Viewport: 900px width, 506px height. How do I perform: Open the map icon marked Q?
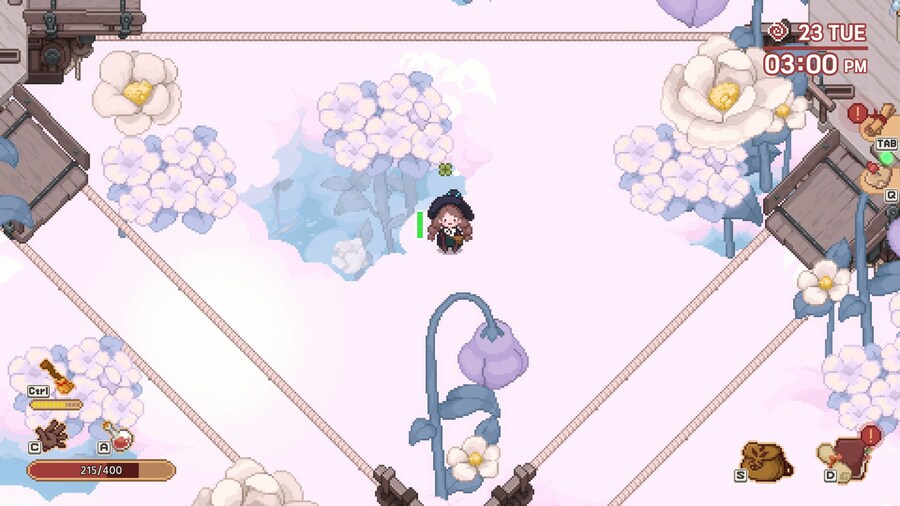878,177
